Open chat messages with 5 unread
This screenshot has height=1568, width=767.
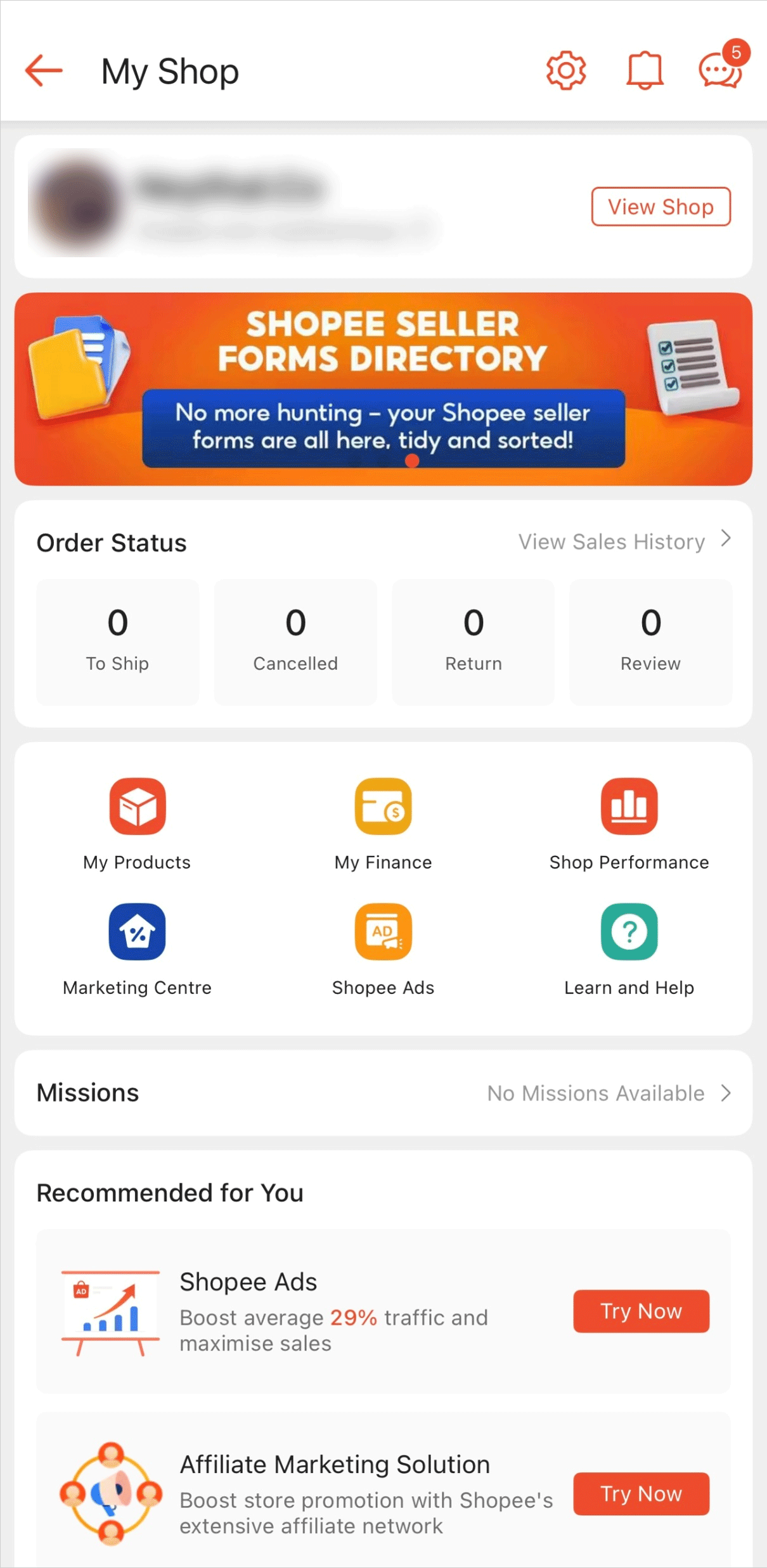pos(720,70)
